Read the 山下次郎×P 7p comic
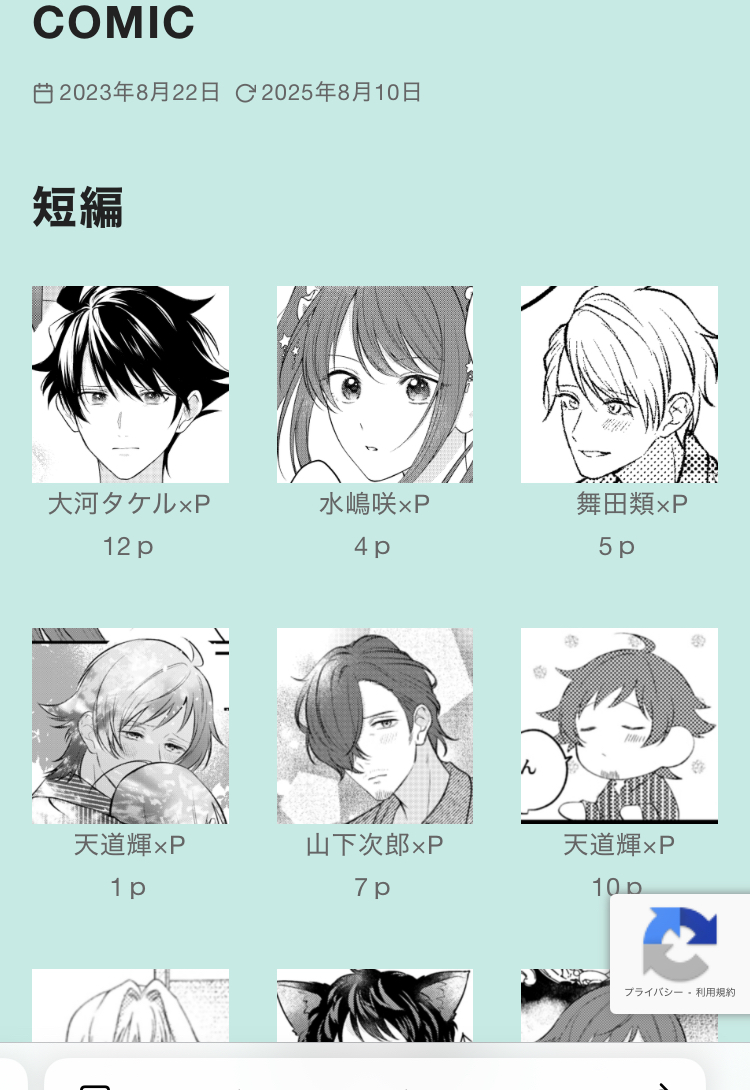 pos(375,725)
